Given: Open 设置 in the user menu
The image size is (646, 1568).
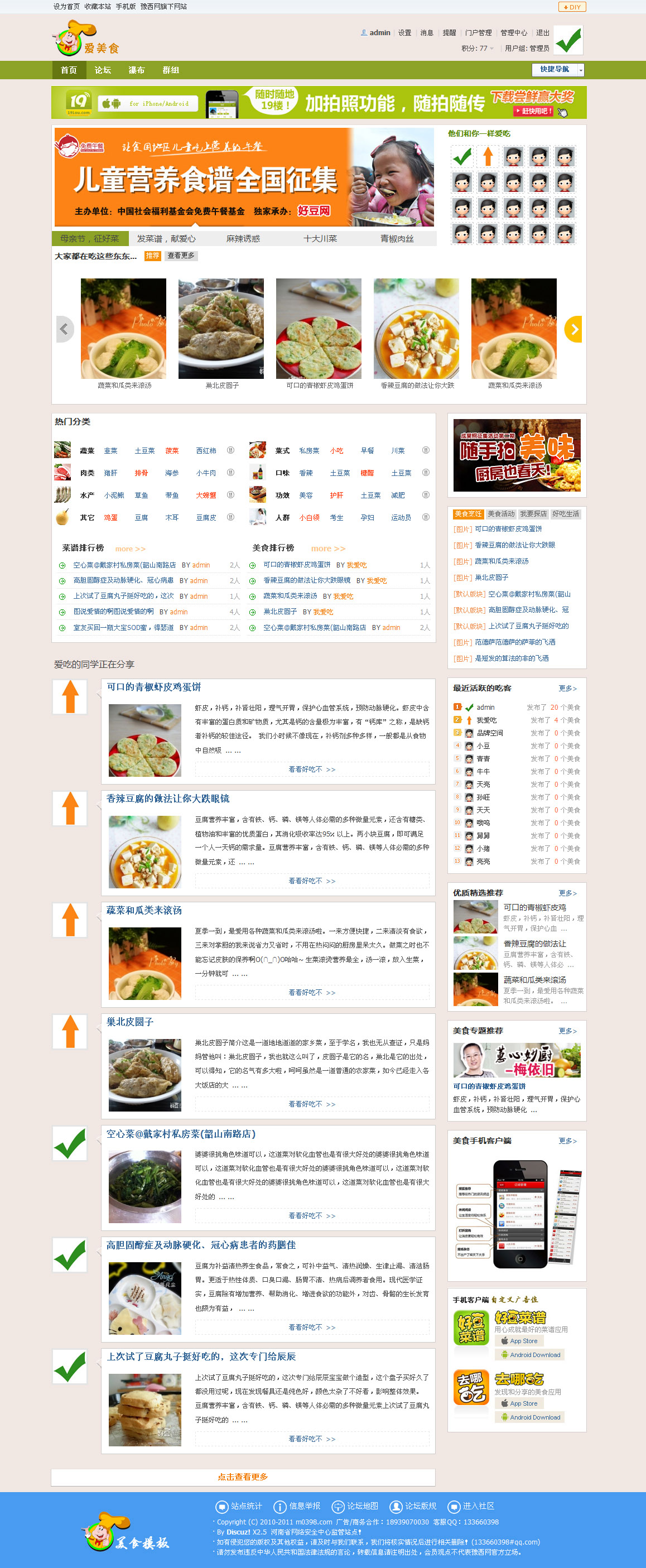Looking at the screenshot, I should [x=404, y=33].
